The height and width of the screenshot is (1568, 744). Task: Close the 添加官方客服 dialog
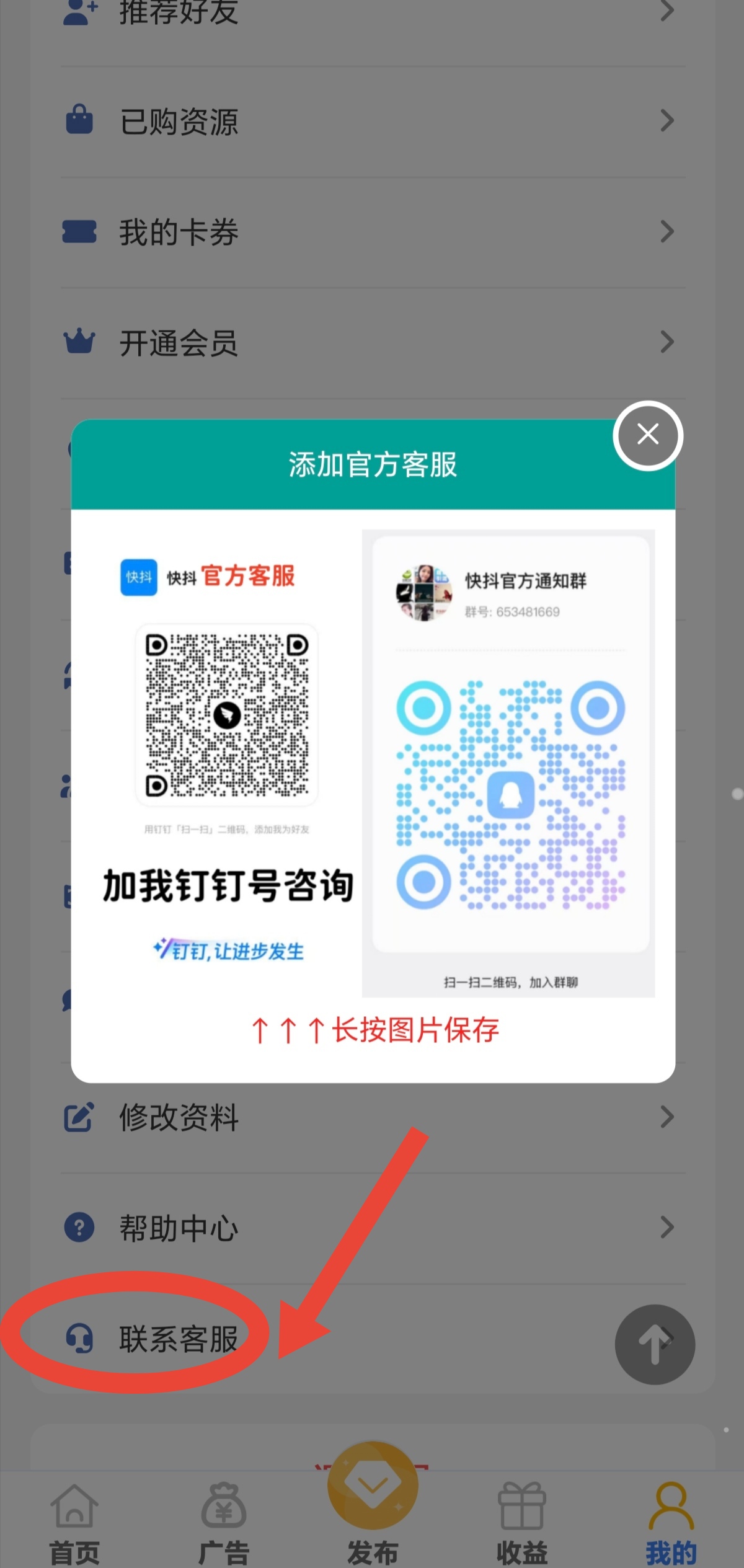coord(648,435)
